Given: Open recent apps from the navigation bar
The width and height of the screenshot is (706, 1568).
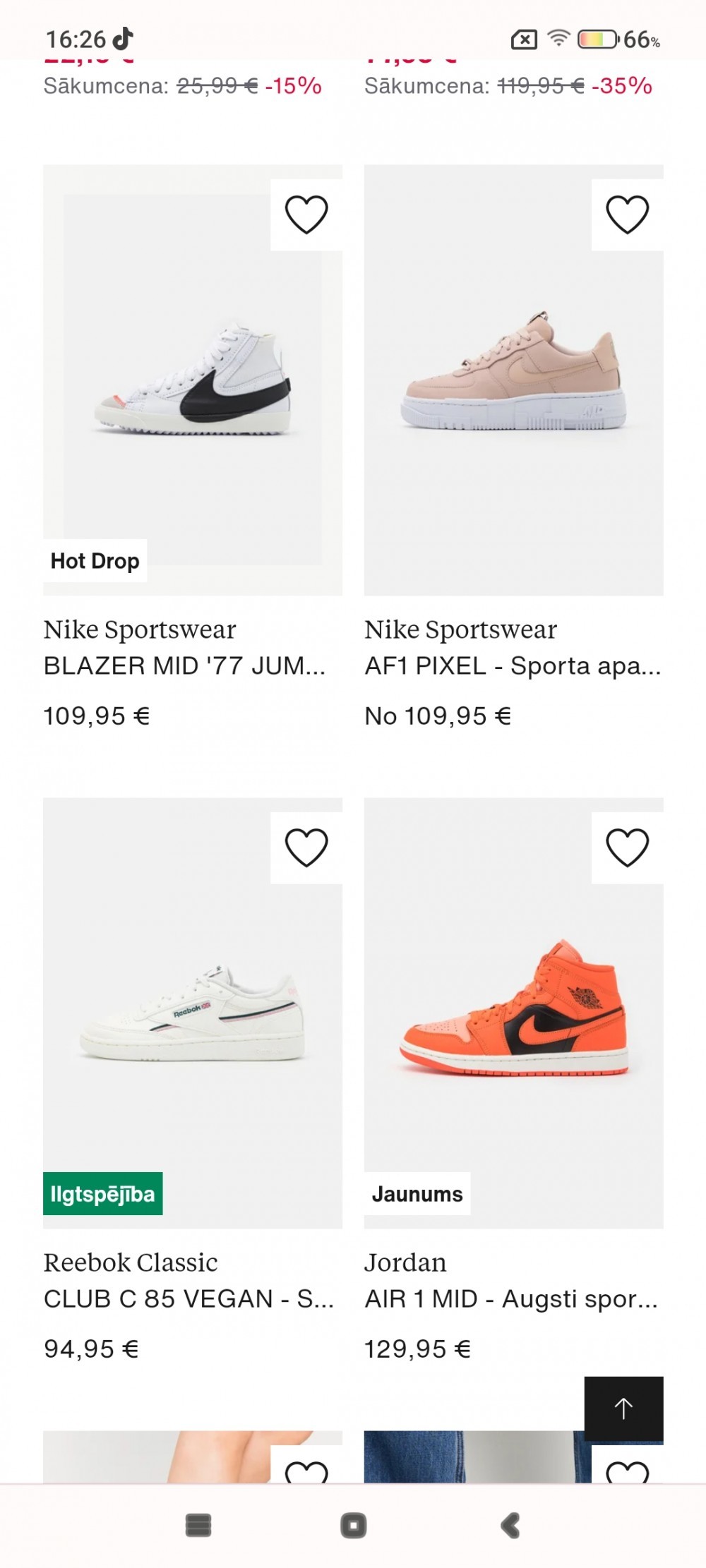Looking at the screenshot, I should 198,1526.
